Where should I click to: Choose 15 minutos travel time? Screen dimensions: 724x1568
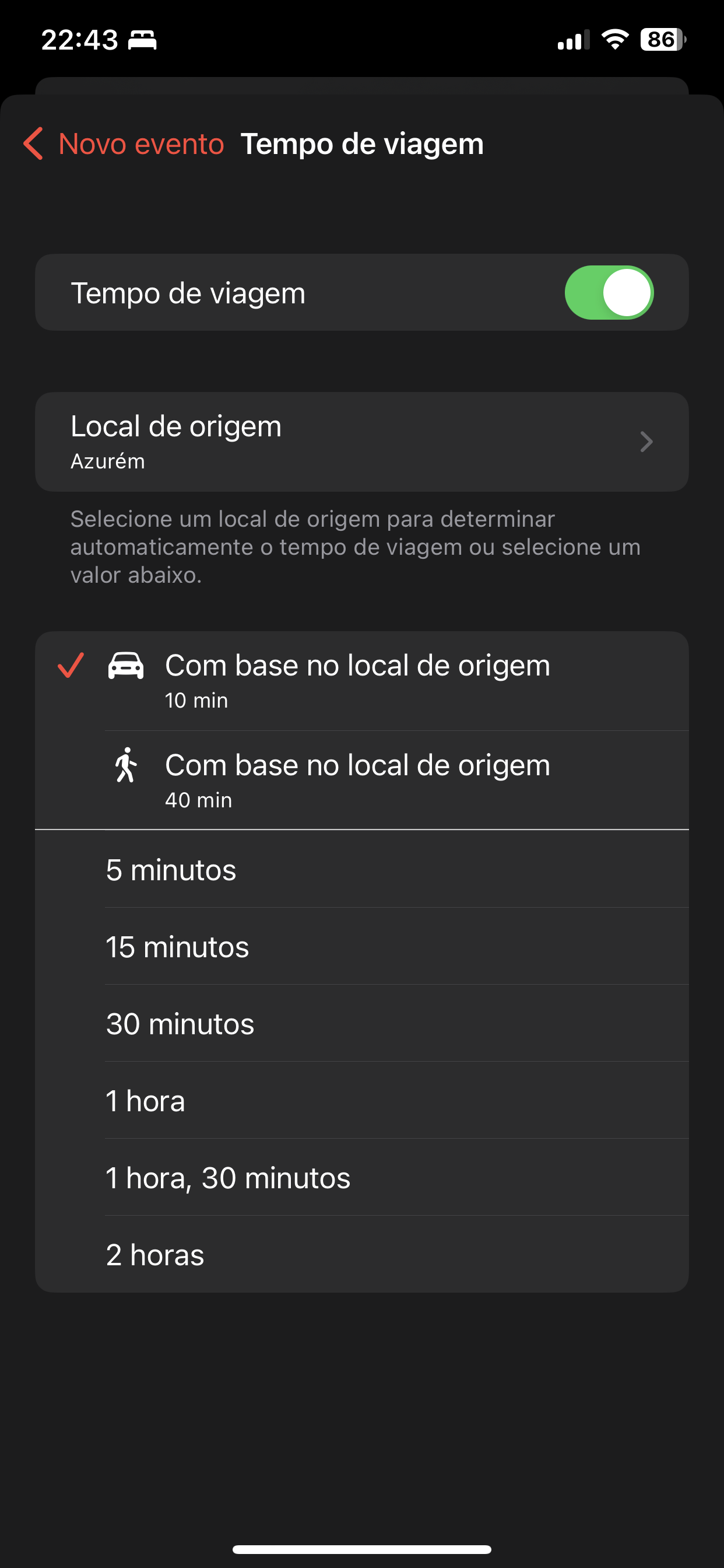coord(361,947)
